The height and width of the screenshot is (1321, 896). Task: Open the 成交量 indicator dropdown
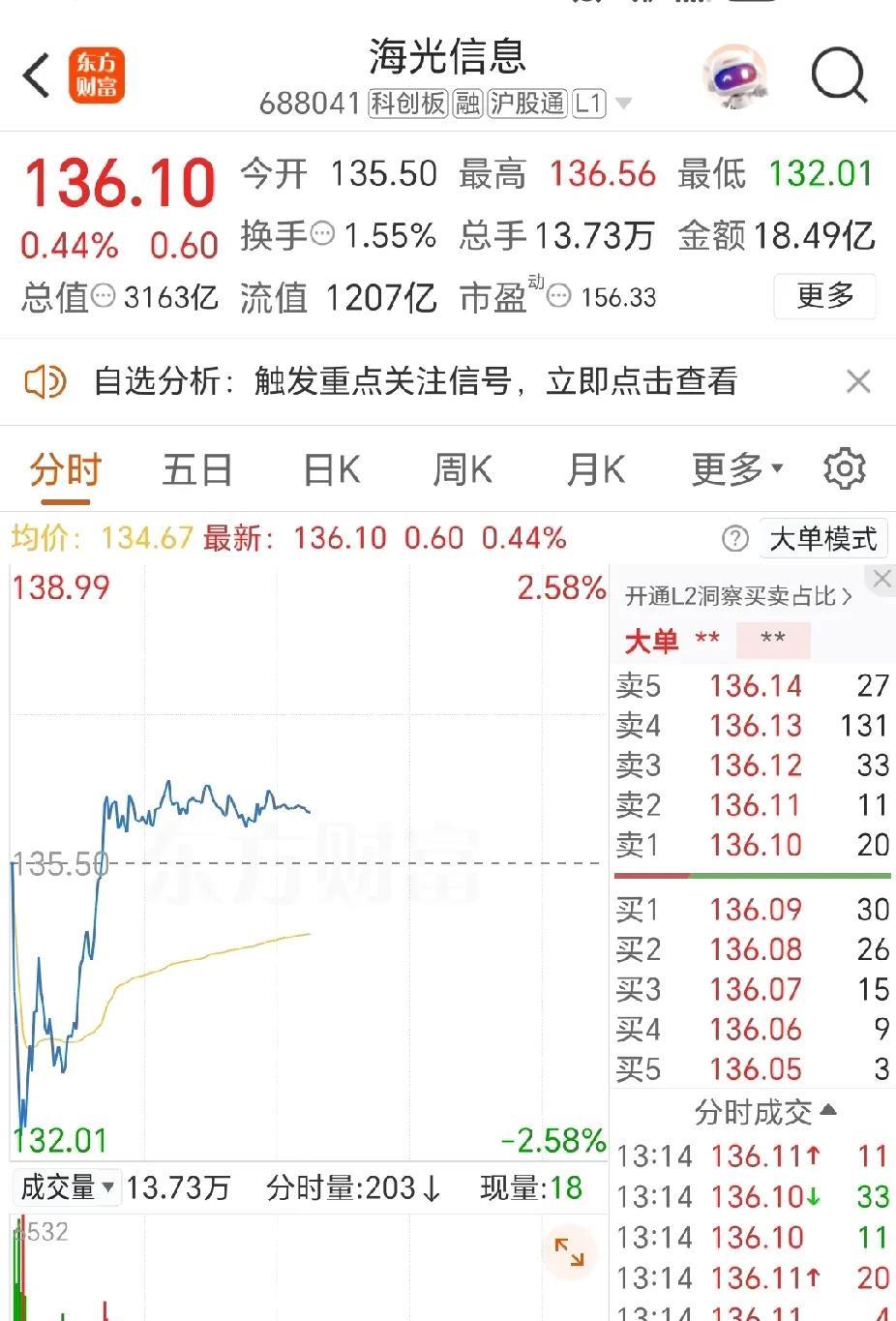click(68, 1187)
